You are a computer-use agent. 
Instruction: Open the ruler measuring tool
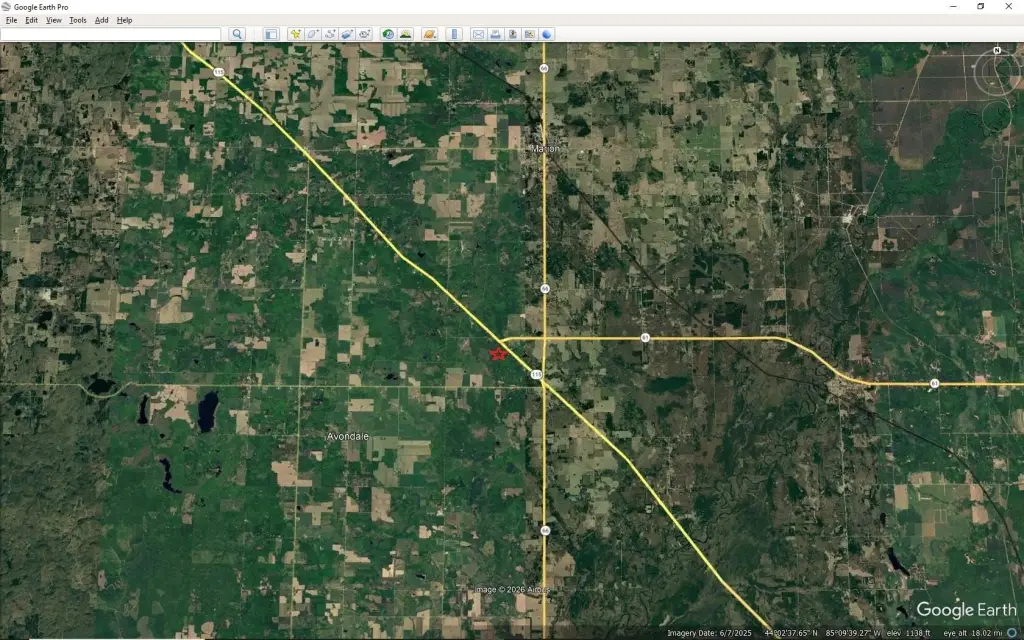454,34
